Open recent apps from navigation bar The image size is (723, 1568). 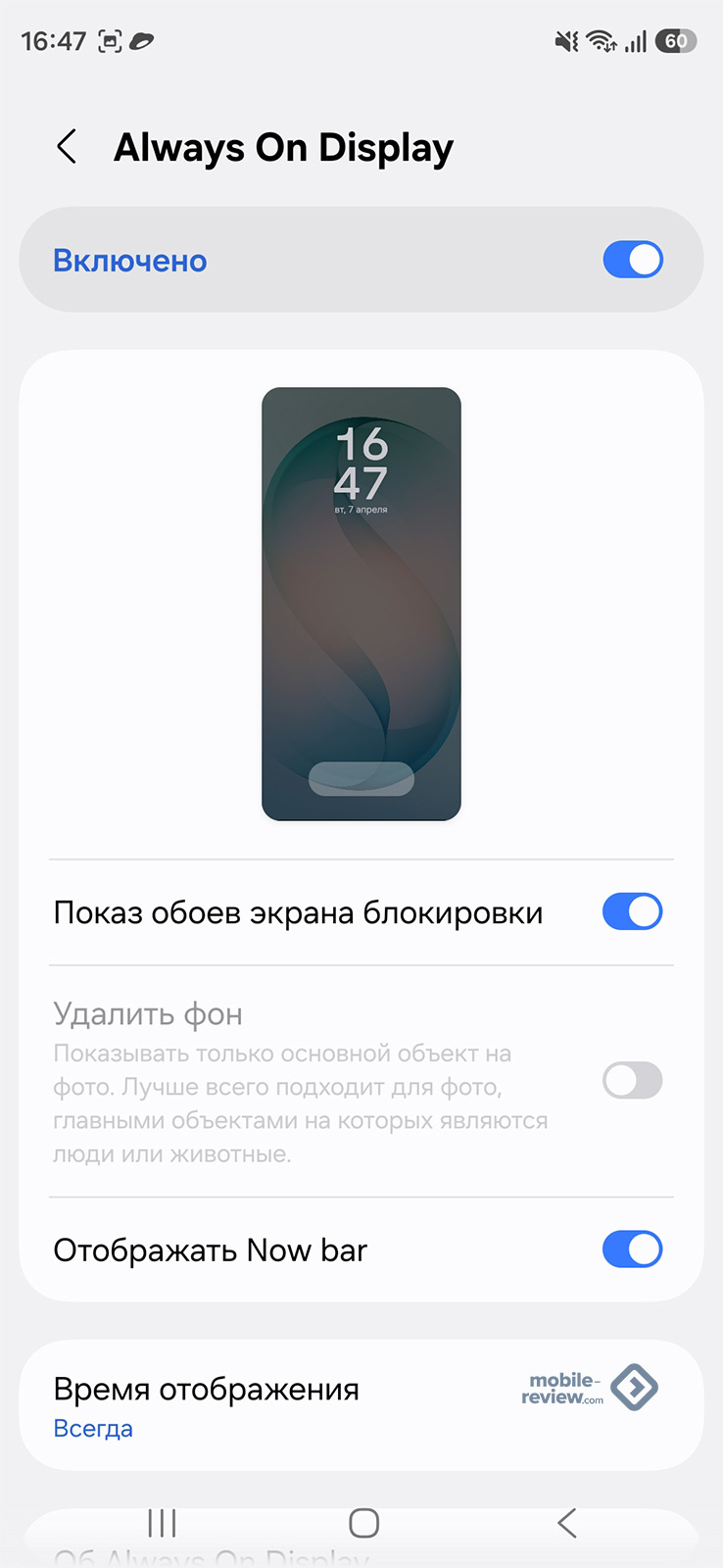pos(162,1523)
